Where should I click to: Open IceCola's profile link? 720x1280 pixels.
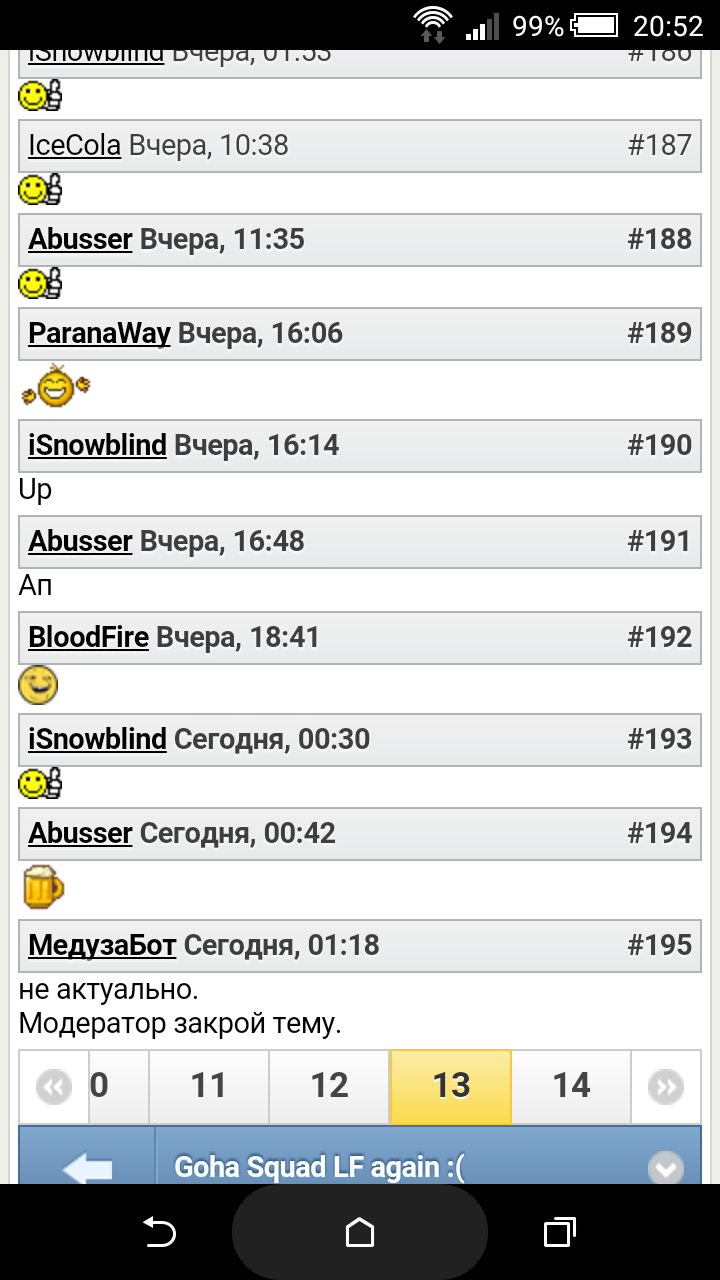point(75,145)
